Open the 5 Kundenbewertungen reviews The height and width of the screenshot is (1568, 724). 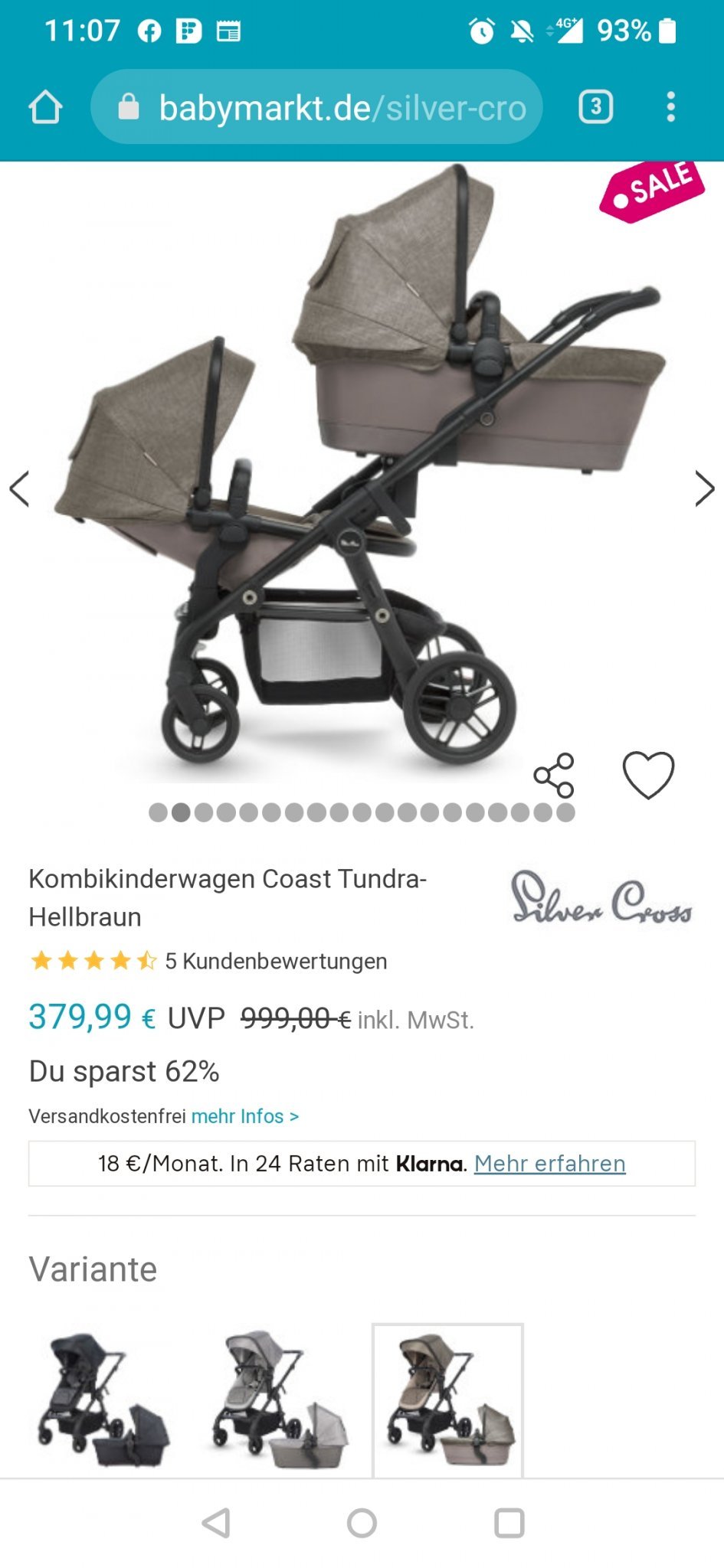(x=276, y=961)
